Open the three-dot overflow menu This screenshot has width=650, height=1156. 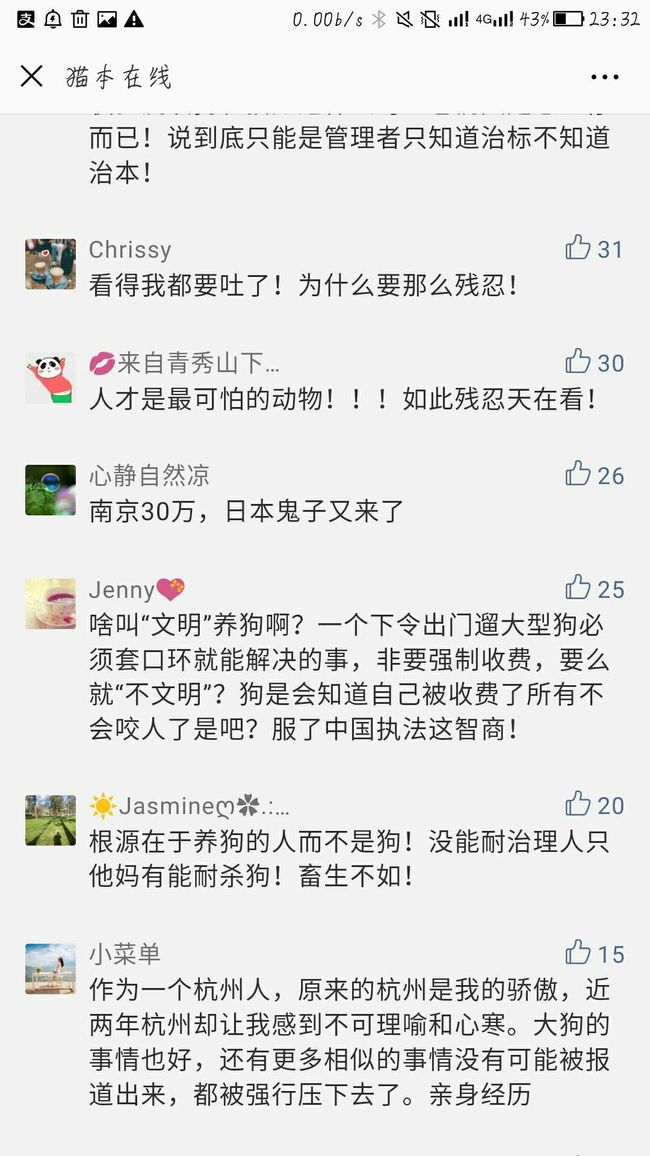(x=604, y=77)
